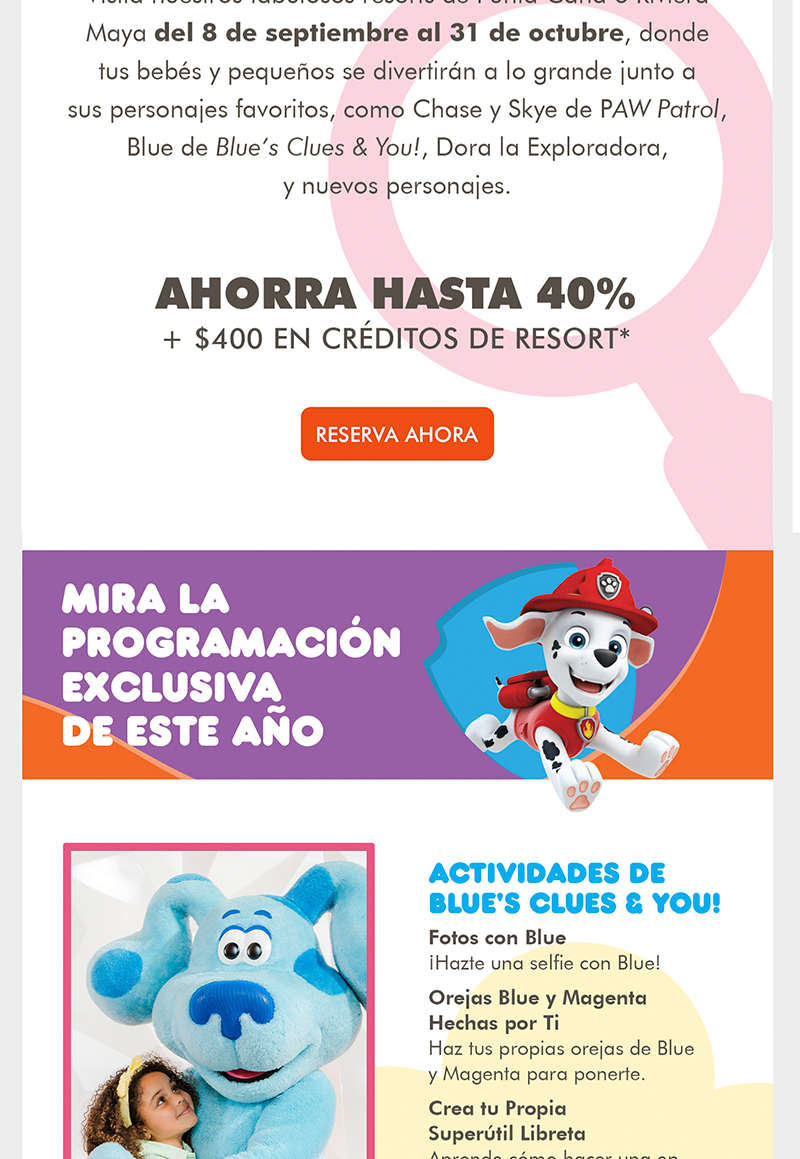Open the Mira la programación exclusiva banner
Screen dimensions: 800x1159
397,664
